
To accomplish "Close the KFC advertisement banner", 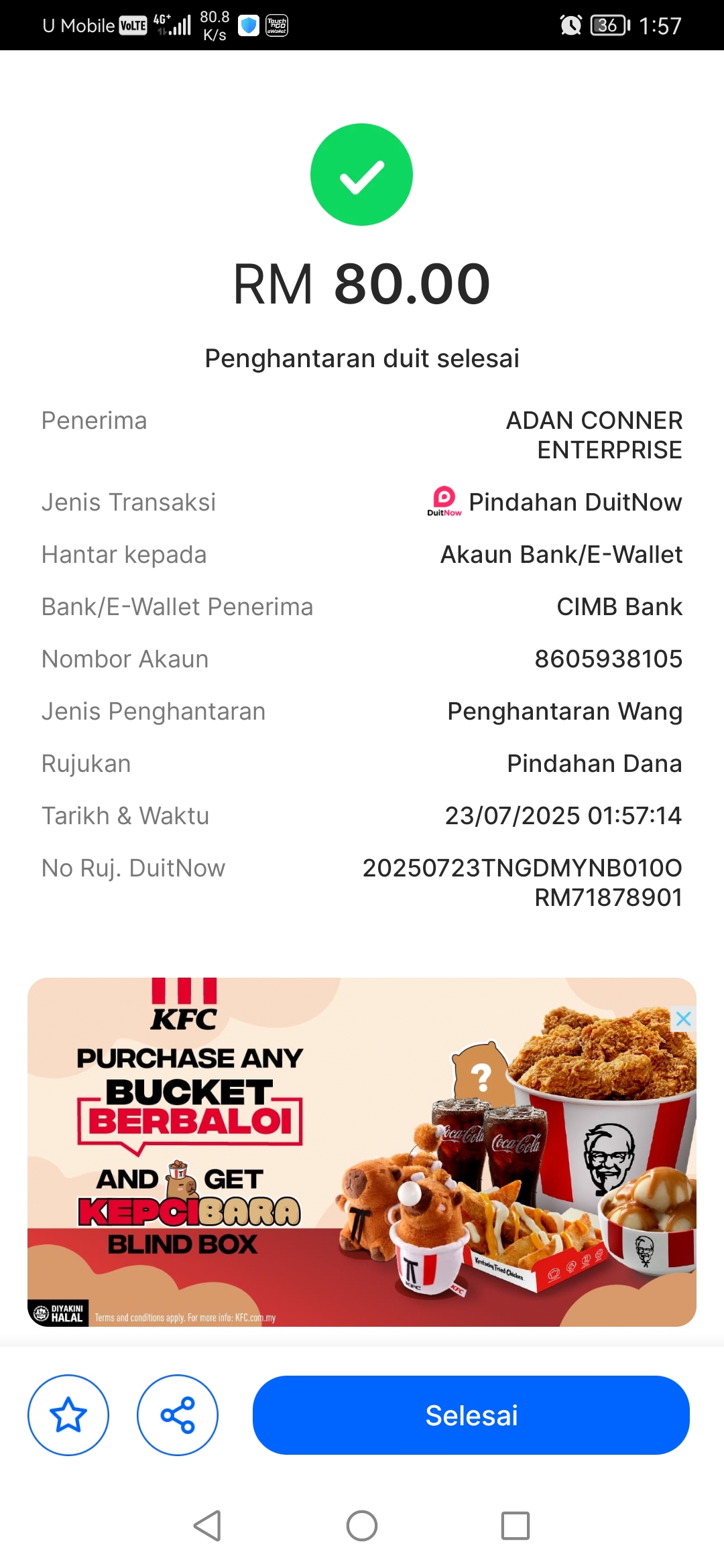I will pyautogui.click(x=683, y=1019).
